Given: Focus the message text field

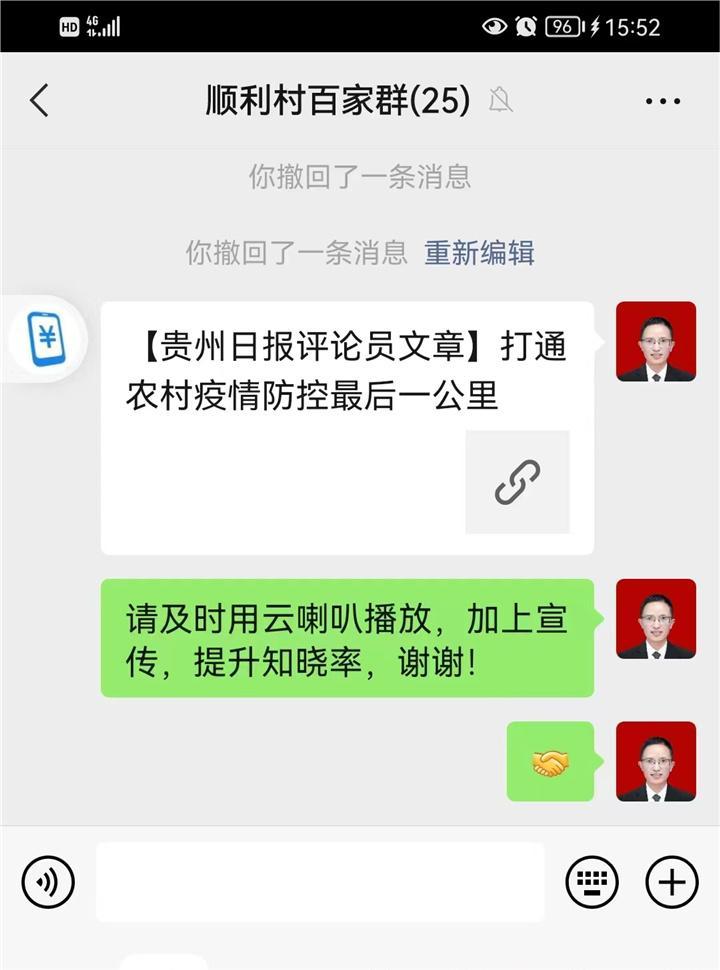Looking at the screenshot, I should tap(320, 882).
